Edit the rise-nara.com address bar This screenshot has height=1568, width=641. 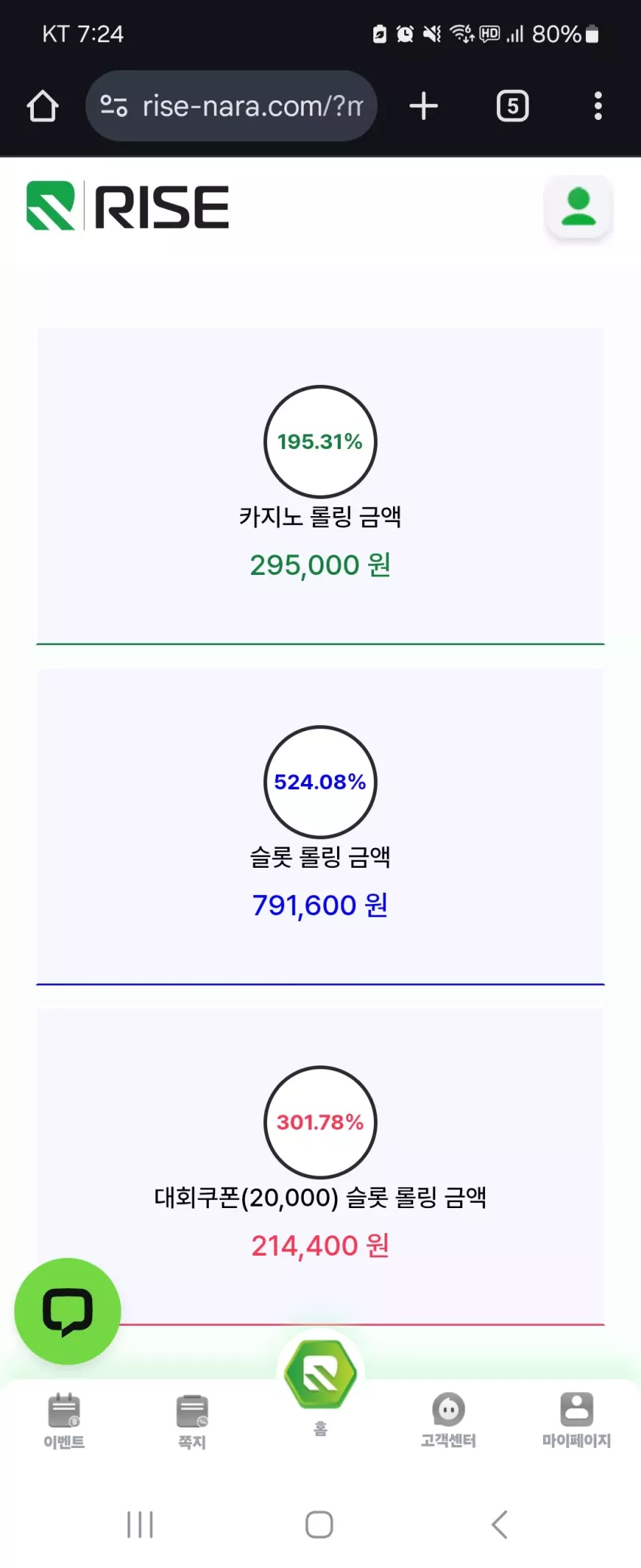pyautogui.click(x=232, y=106)
